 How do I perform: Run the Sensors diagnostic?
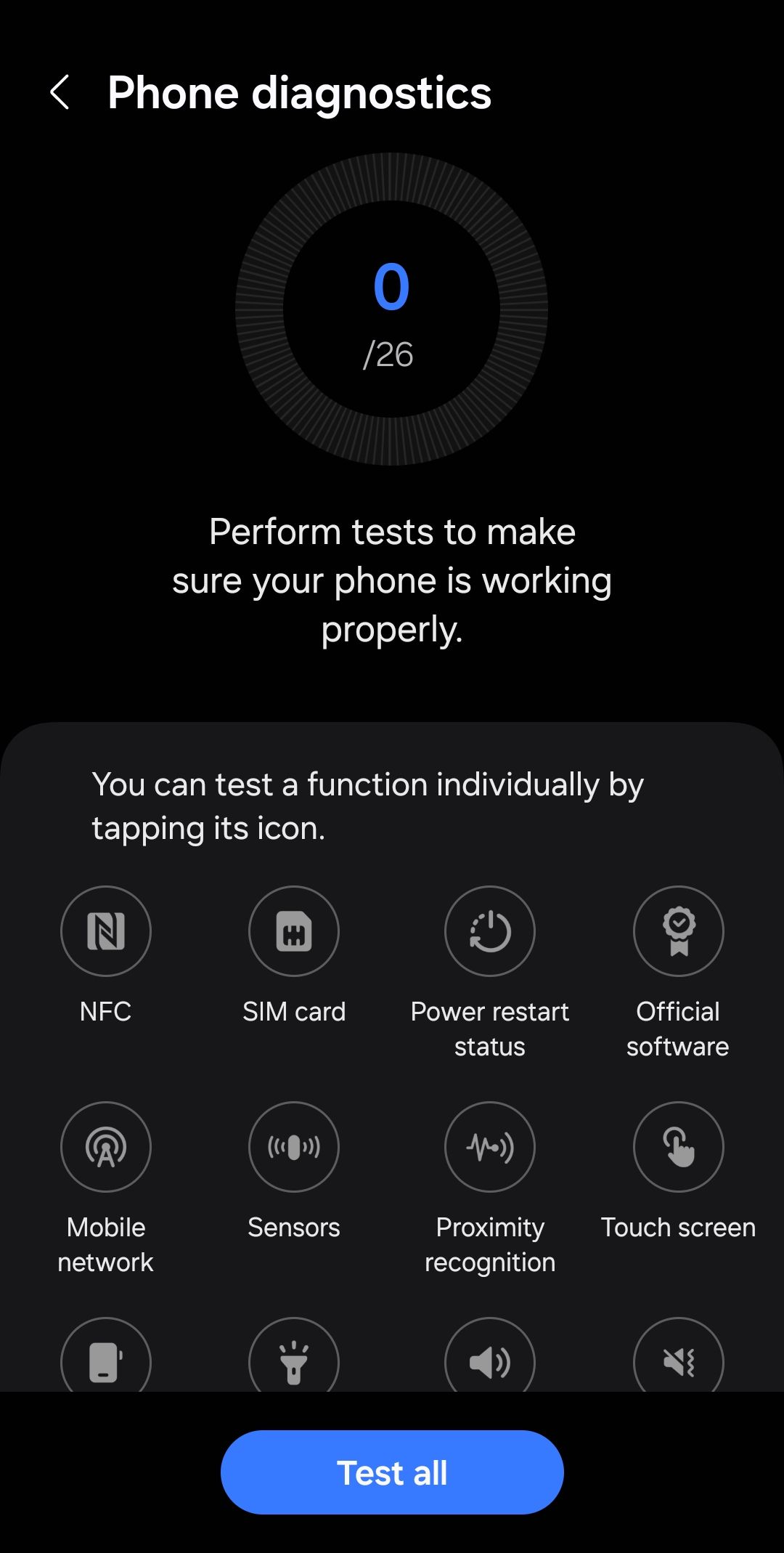pos(294,1146)
